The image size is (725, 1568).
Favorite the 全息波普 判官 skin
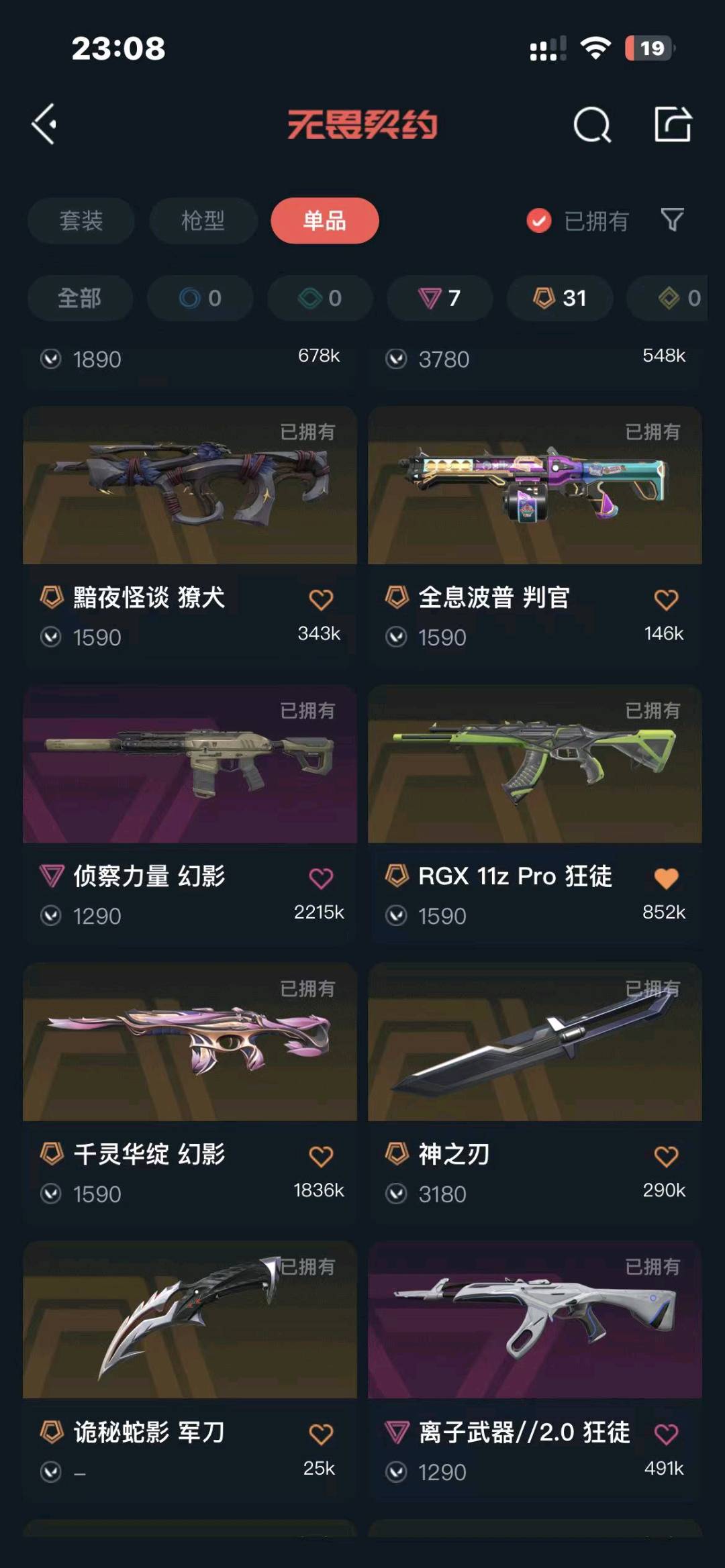tap(666, 599)
